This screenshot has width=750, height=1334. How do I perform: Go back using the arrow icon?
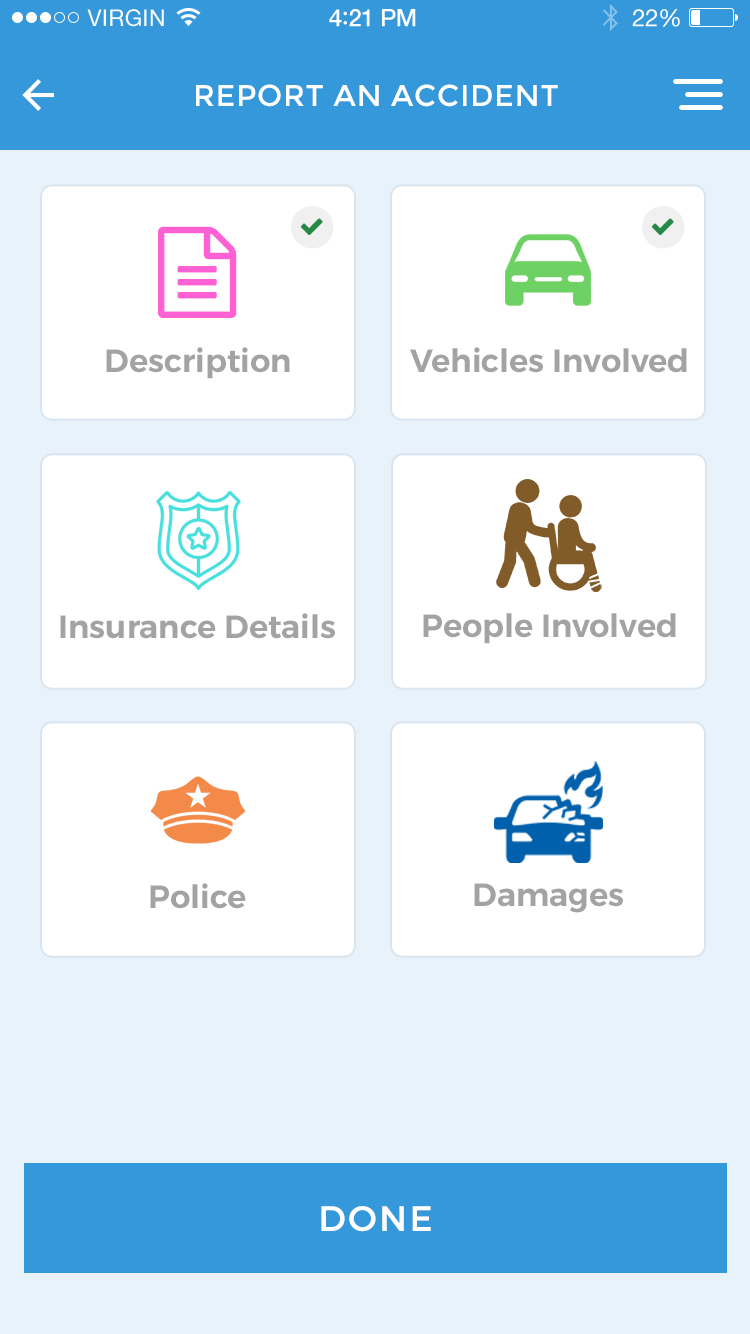38,96
